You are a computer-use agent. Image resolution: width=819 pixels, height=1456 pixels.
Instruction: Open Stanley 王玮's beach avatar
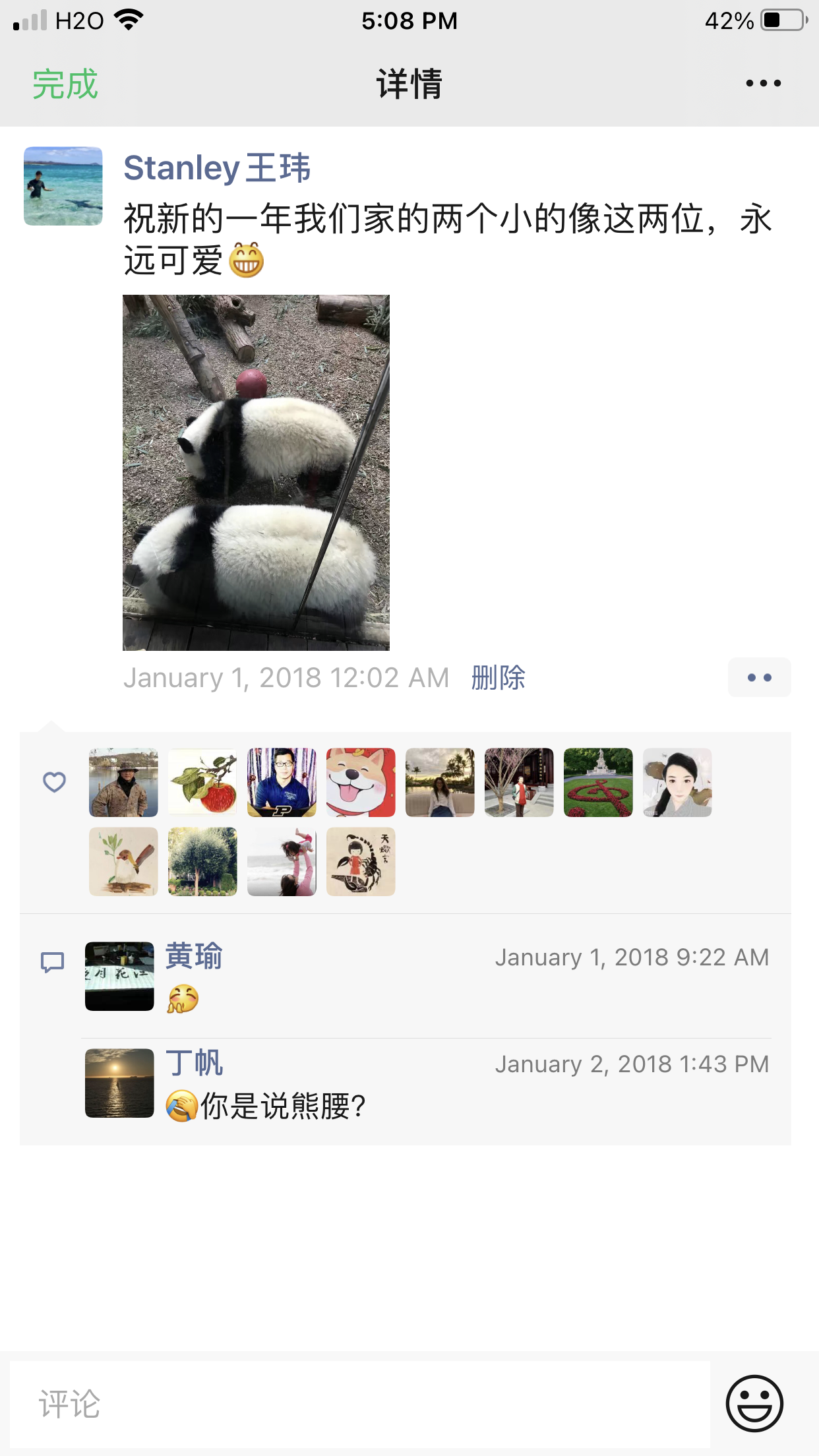63,186
